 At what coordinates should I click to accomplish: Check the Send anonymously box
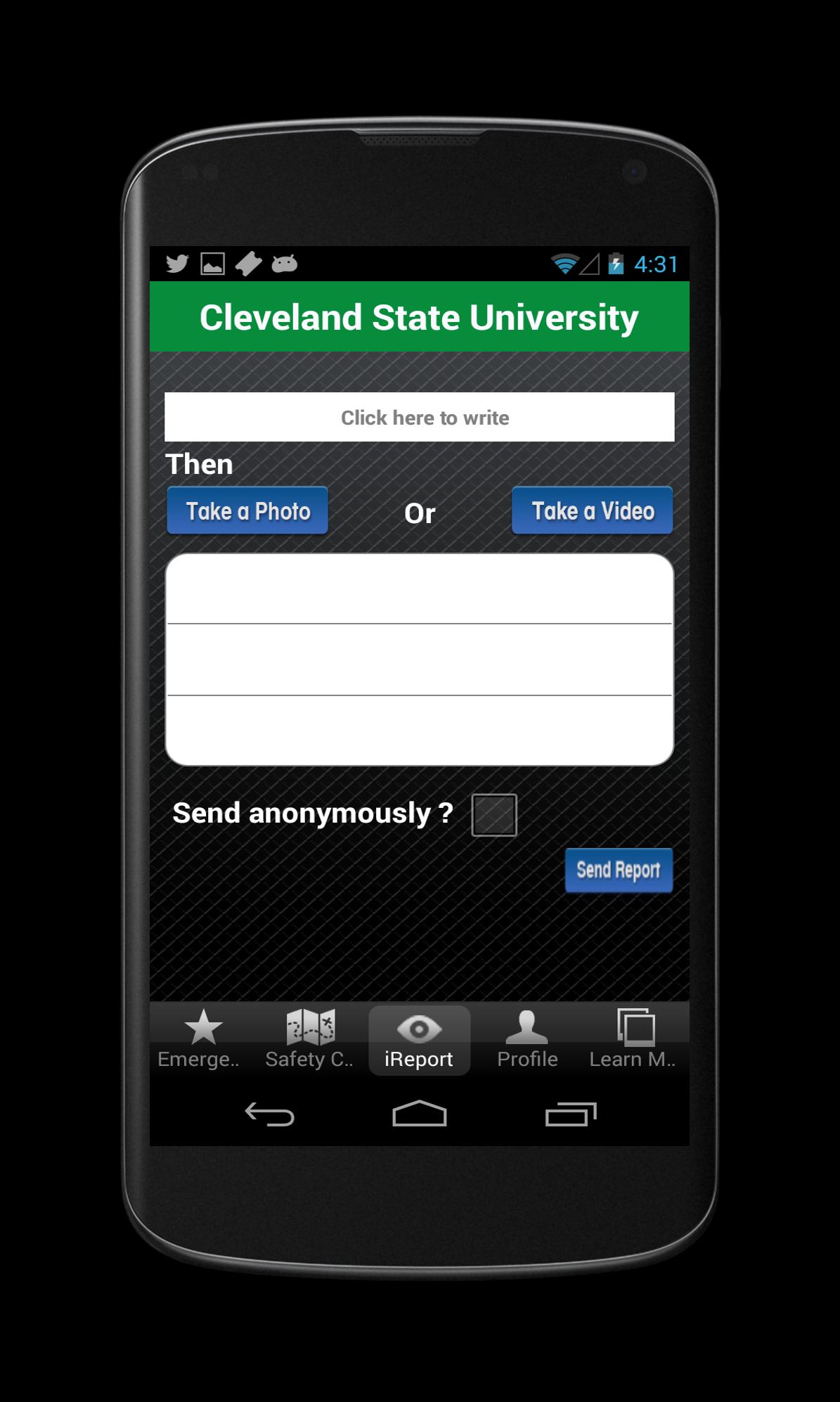tap(493, 815)
